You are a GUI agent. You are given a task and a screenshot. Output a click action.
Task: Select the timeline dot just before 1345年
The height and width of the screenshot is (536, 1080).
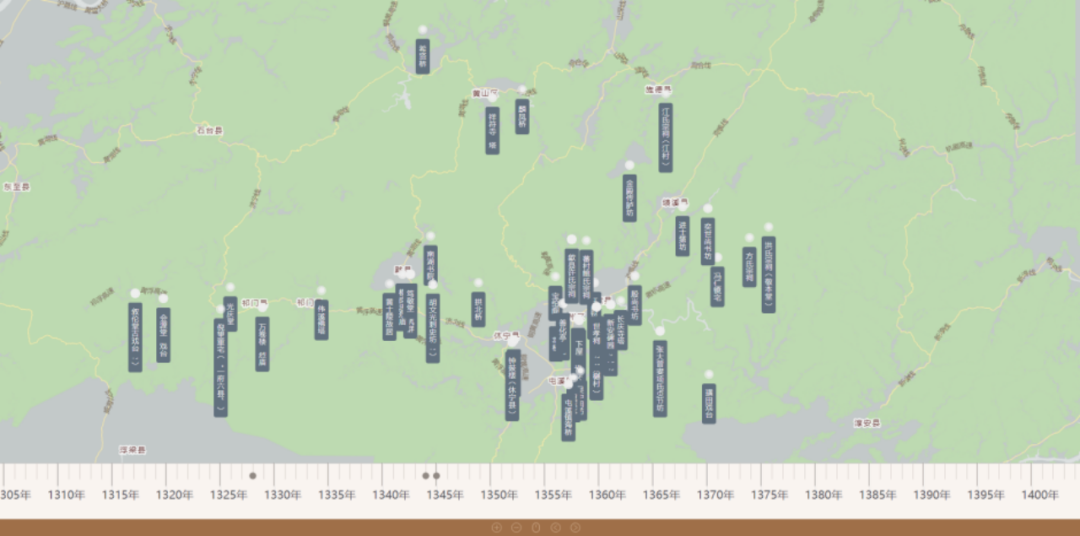click(426, 476)
